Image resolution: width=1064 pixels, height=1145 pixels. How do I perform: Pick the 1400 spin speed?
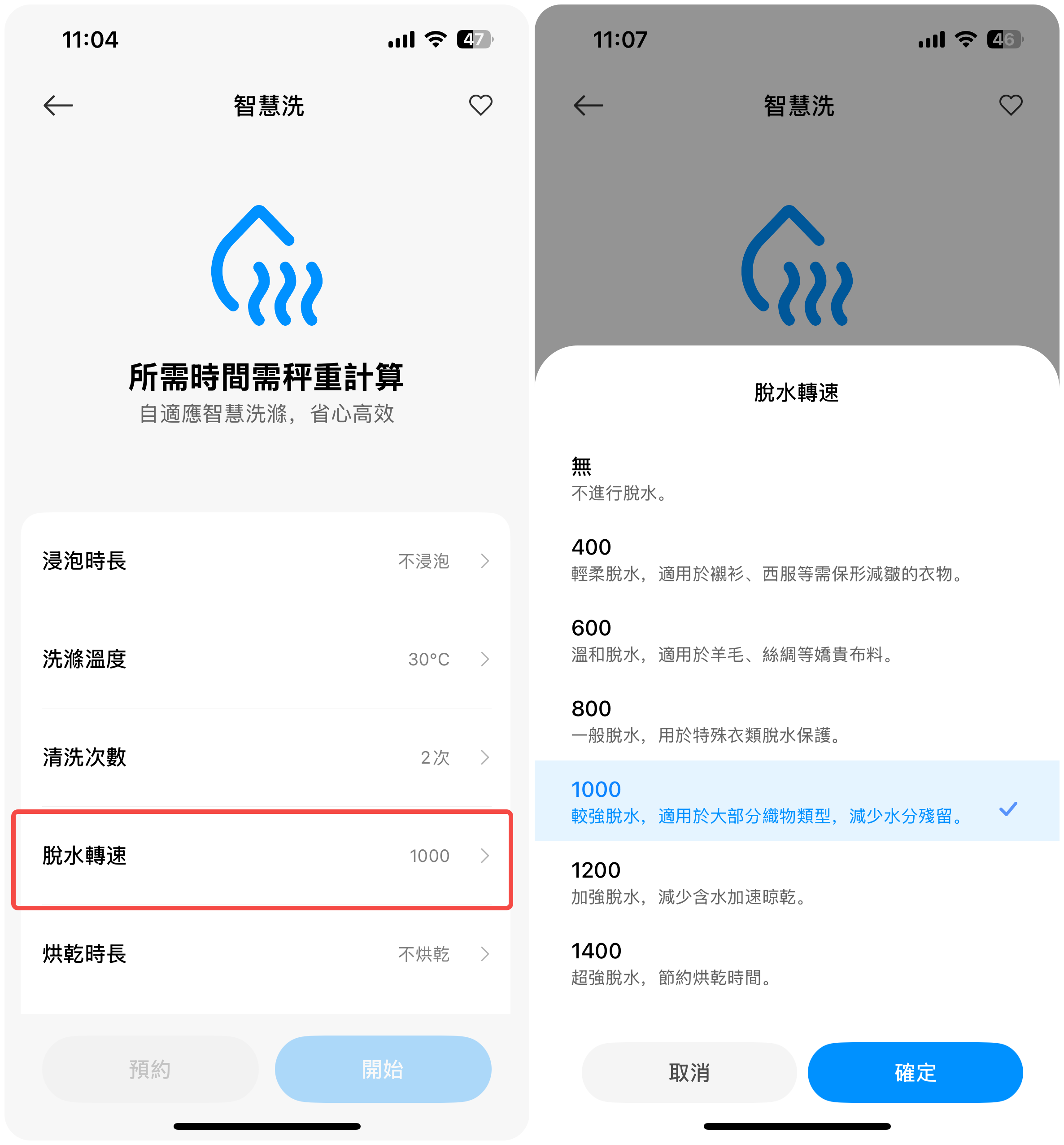(797, 962)
